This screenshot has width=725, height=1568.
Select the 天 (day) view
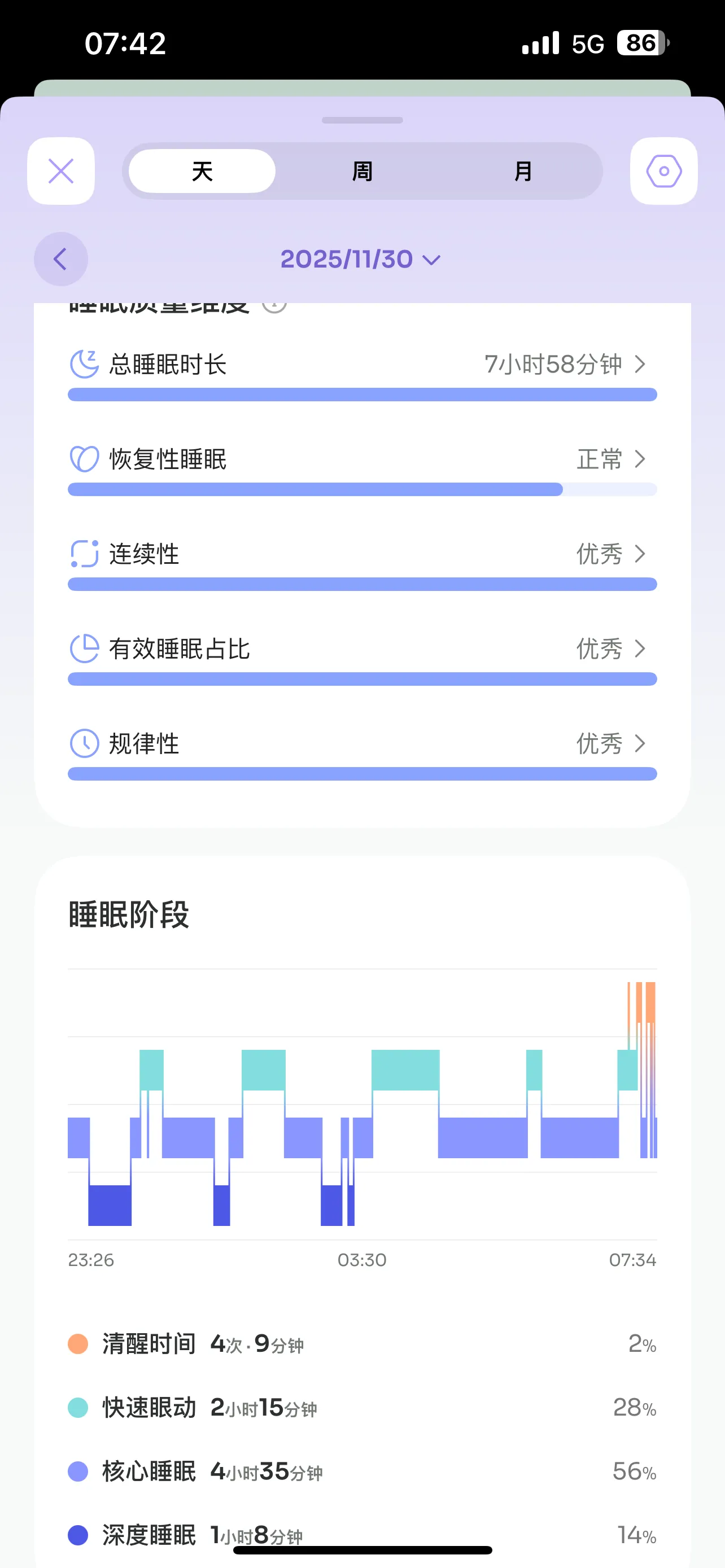point(202,171)
